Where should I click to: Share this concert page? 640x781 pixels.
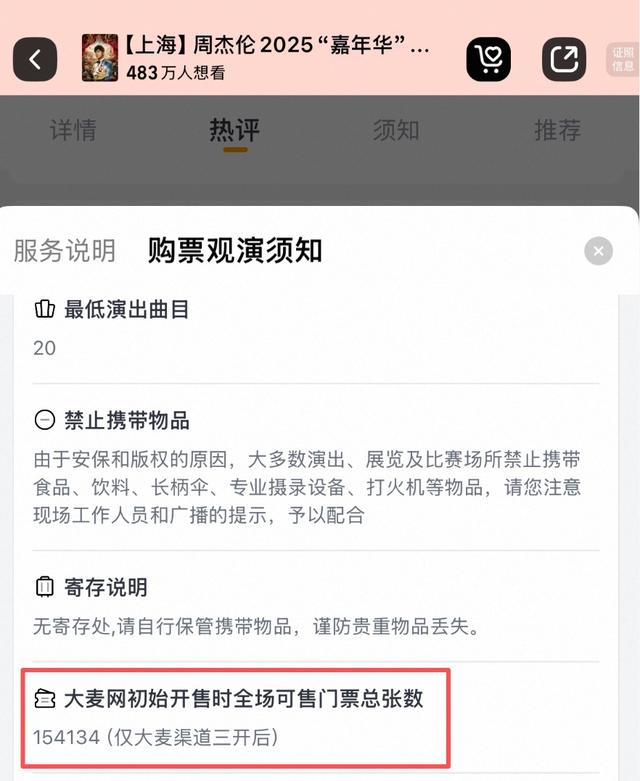pos(564,59)
